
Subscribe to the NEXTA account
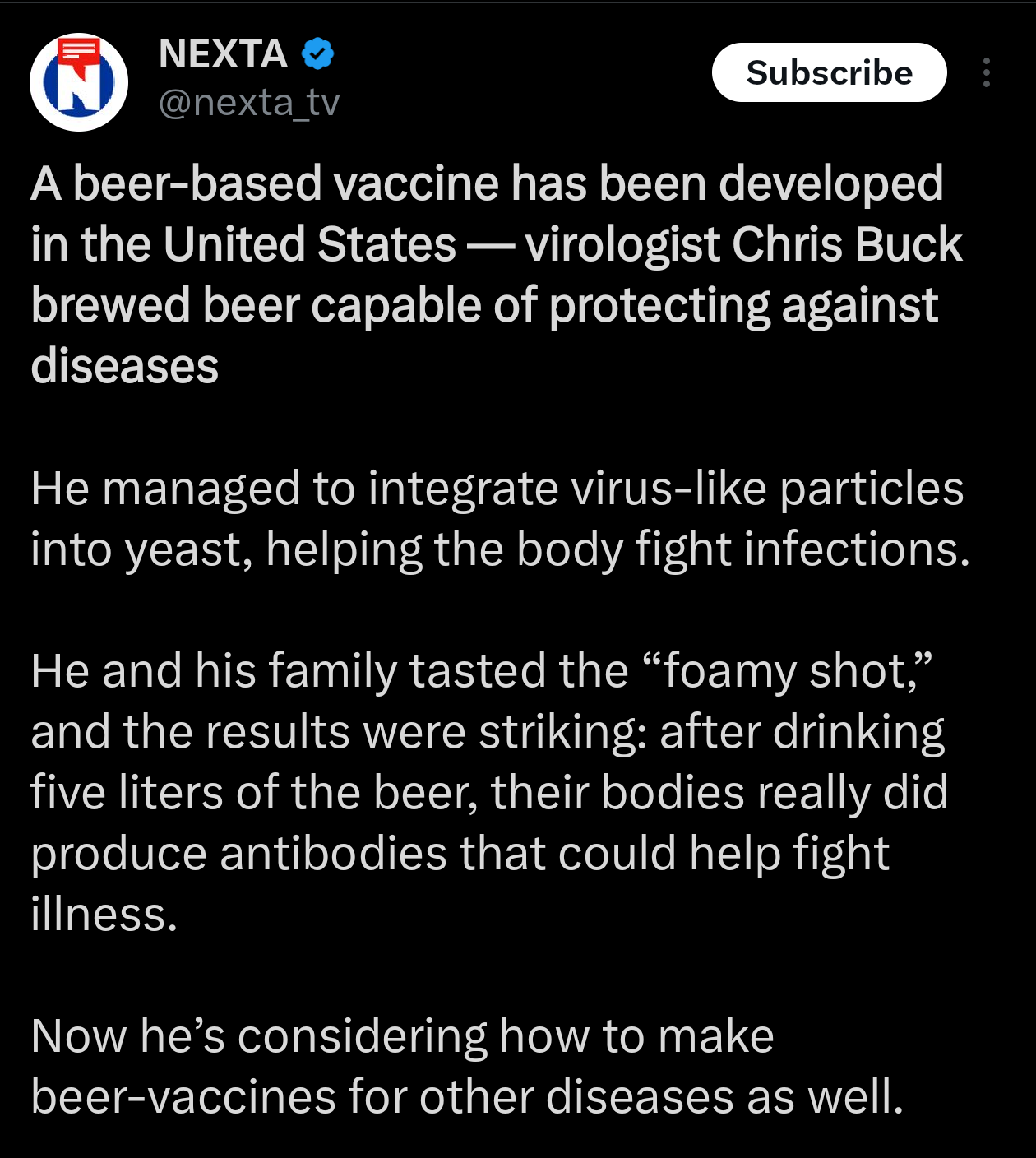[x=829, y=73]
